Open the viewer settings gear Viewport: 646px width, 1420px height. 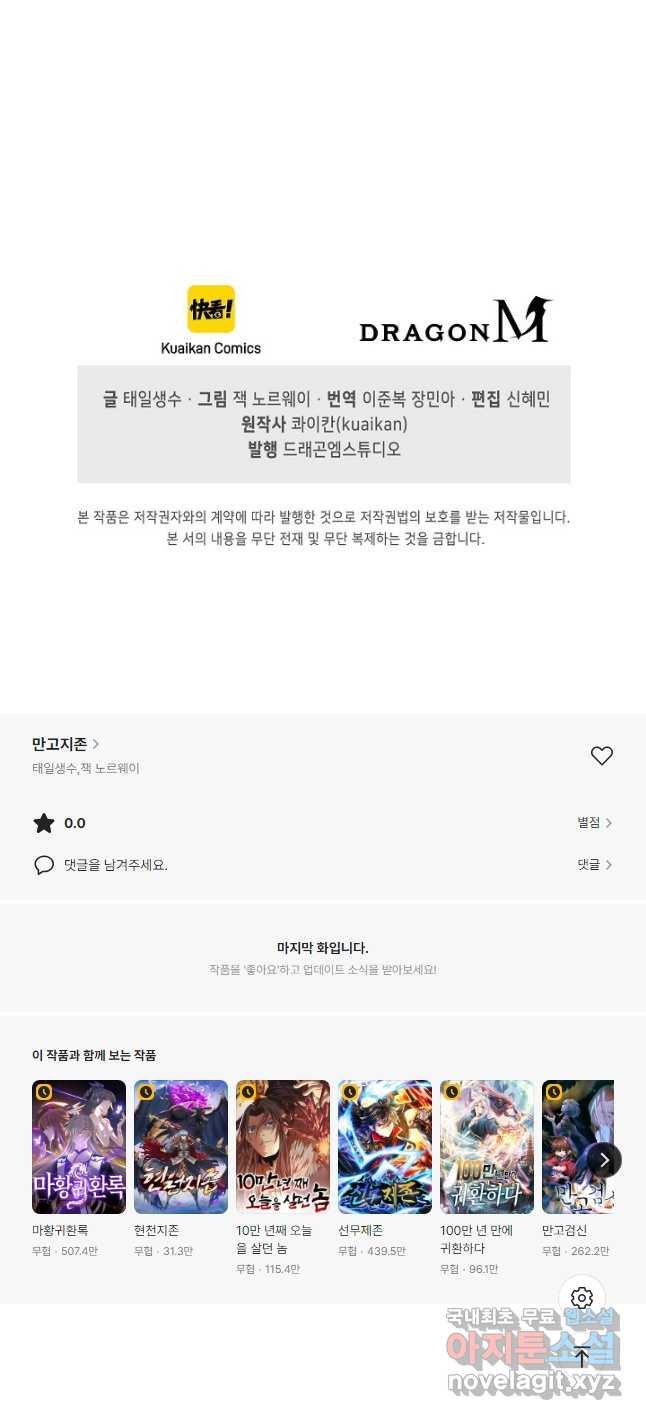(x=582, y=1299)
